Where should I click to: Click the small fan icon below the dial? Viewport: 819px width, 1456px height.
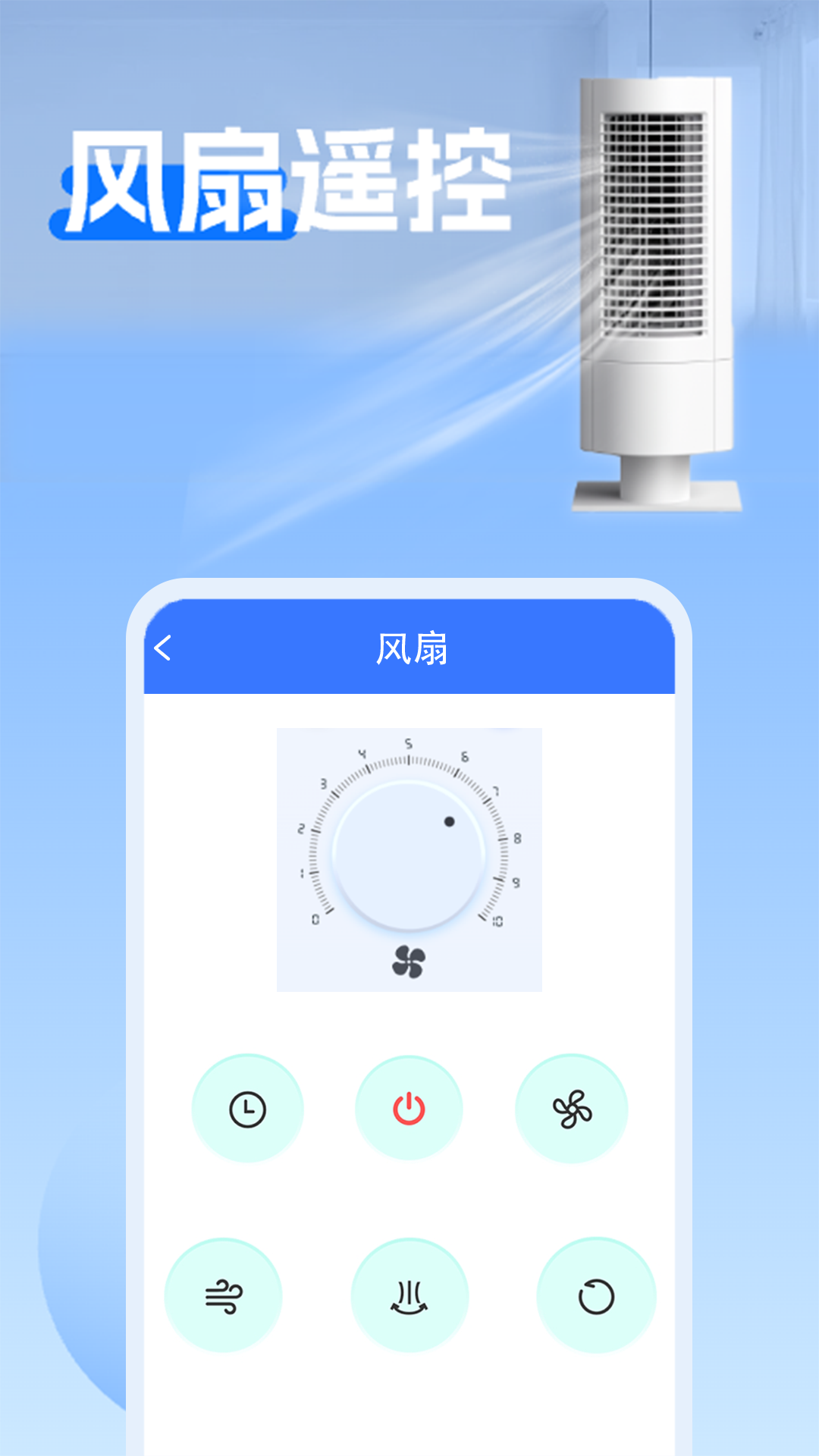[x=409, y=960]
